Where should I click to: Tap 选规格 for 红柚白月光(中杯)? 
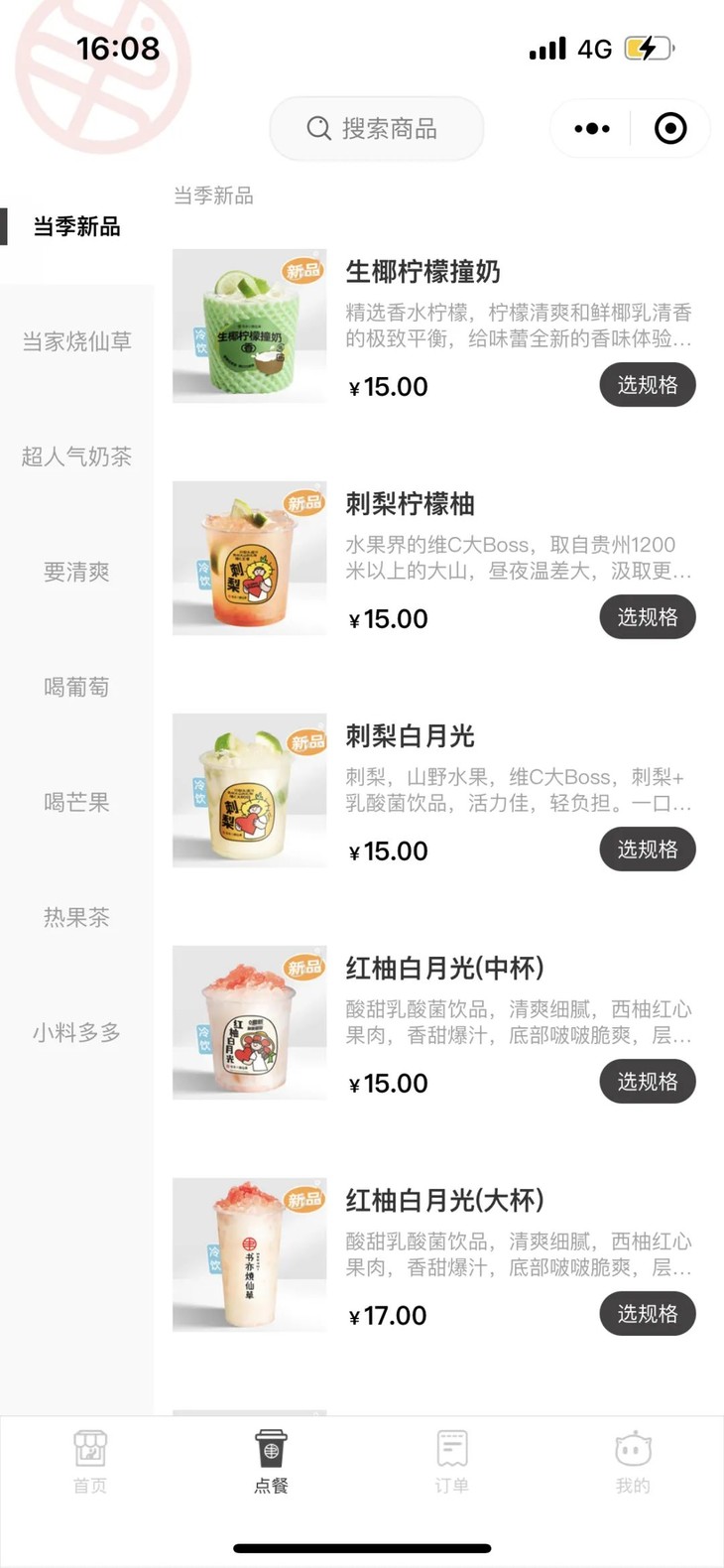click(x=648, y=1082)
